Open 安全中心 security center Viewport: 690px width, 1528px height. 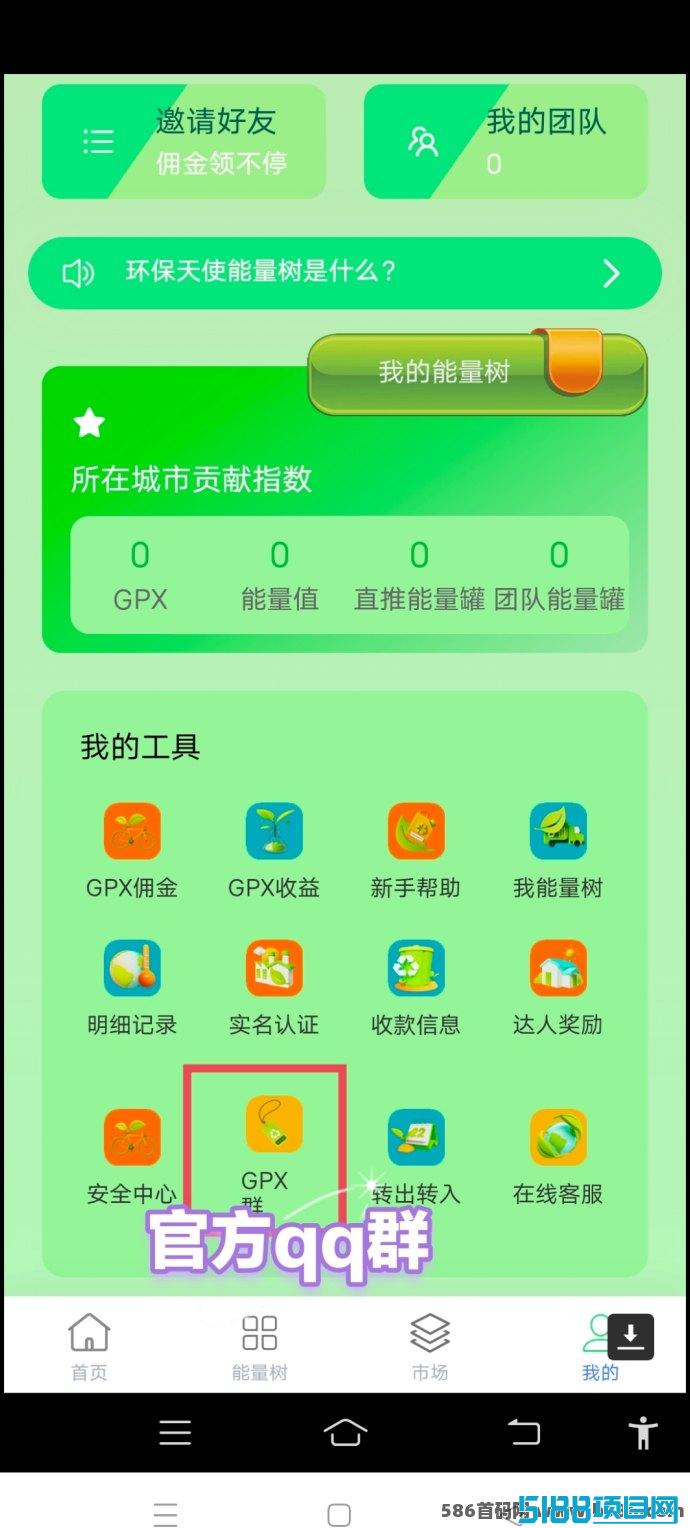(x=132, y=1156)
